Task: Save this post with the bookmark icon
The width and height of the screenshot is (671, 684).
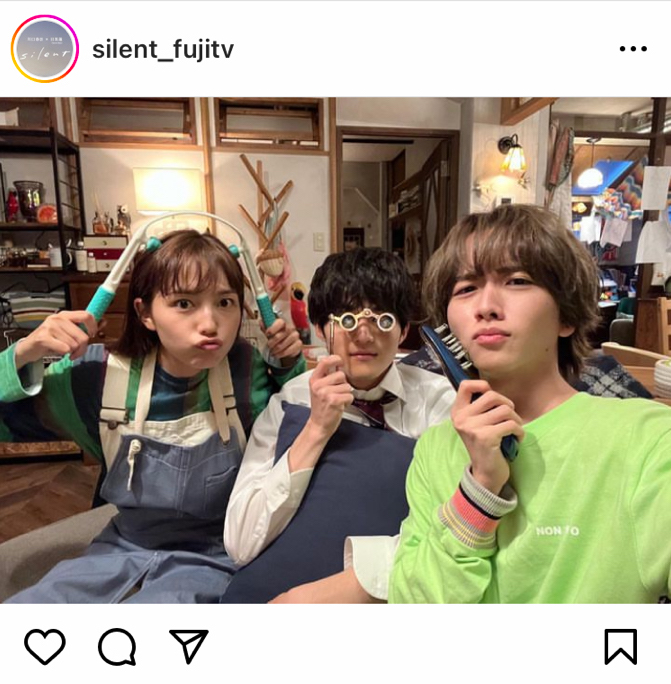Action: pos(621,647)
